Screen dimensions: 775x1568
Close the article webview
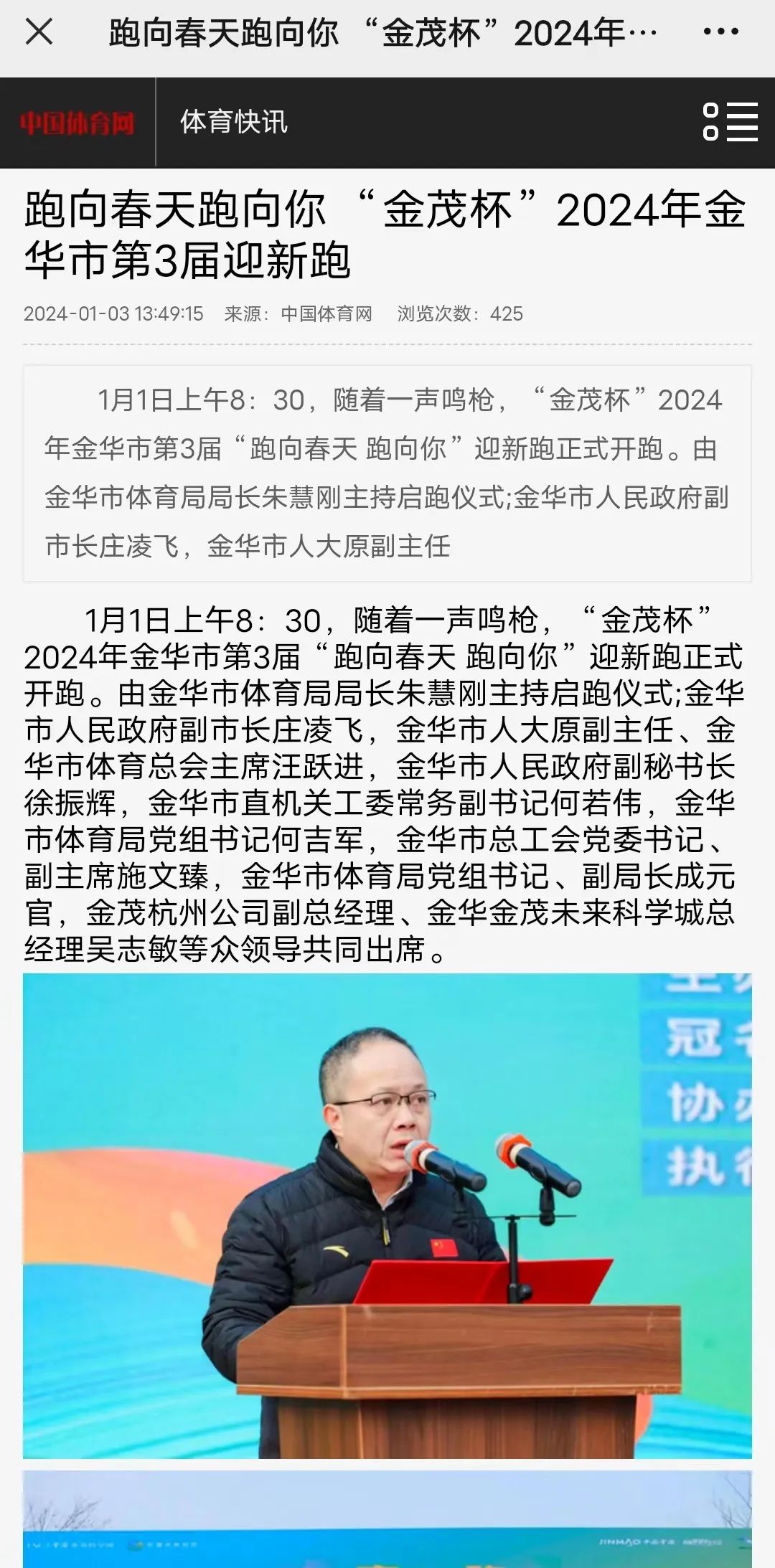[x=39, y=32]
